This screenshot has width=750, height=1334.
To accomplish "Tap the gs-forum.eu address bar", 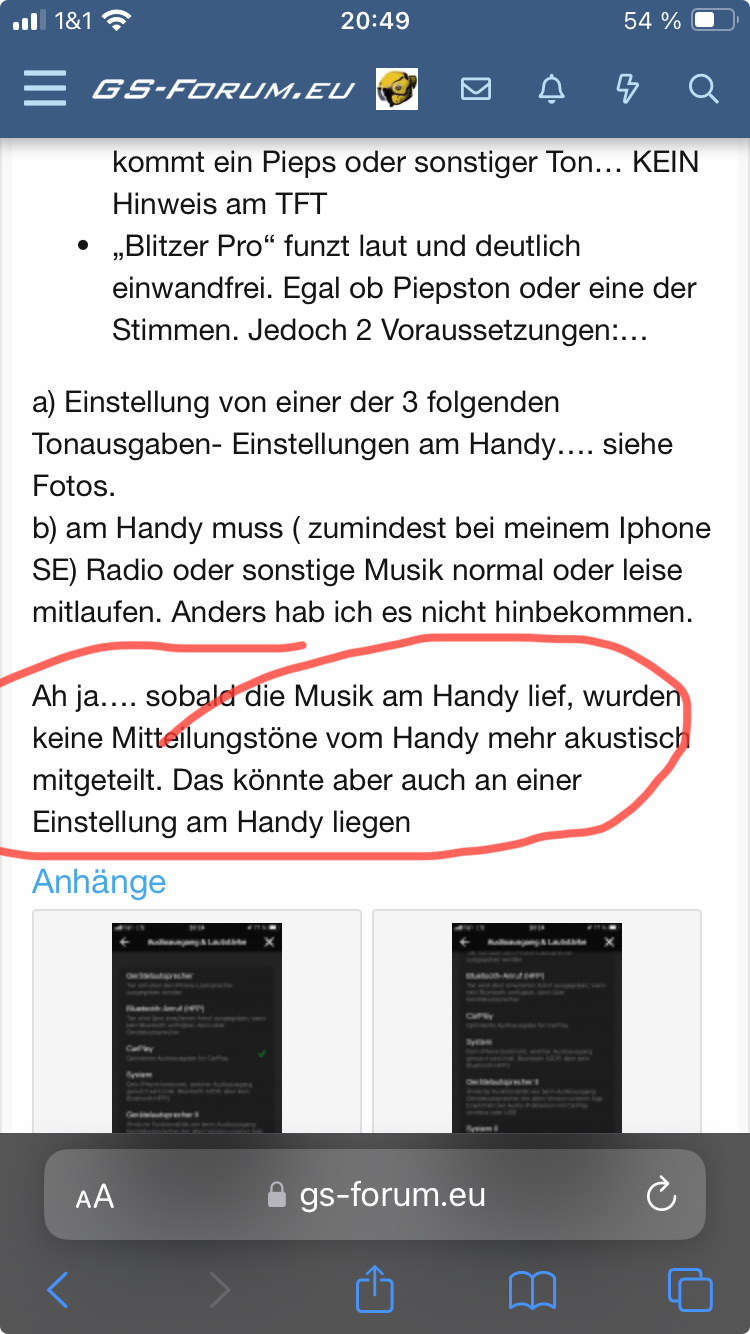I will pos(378,1195).
